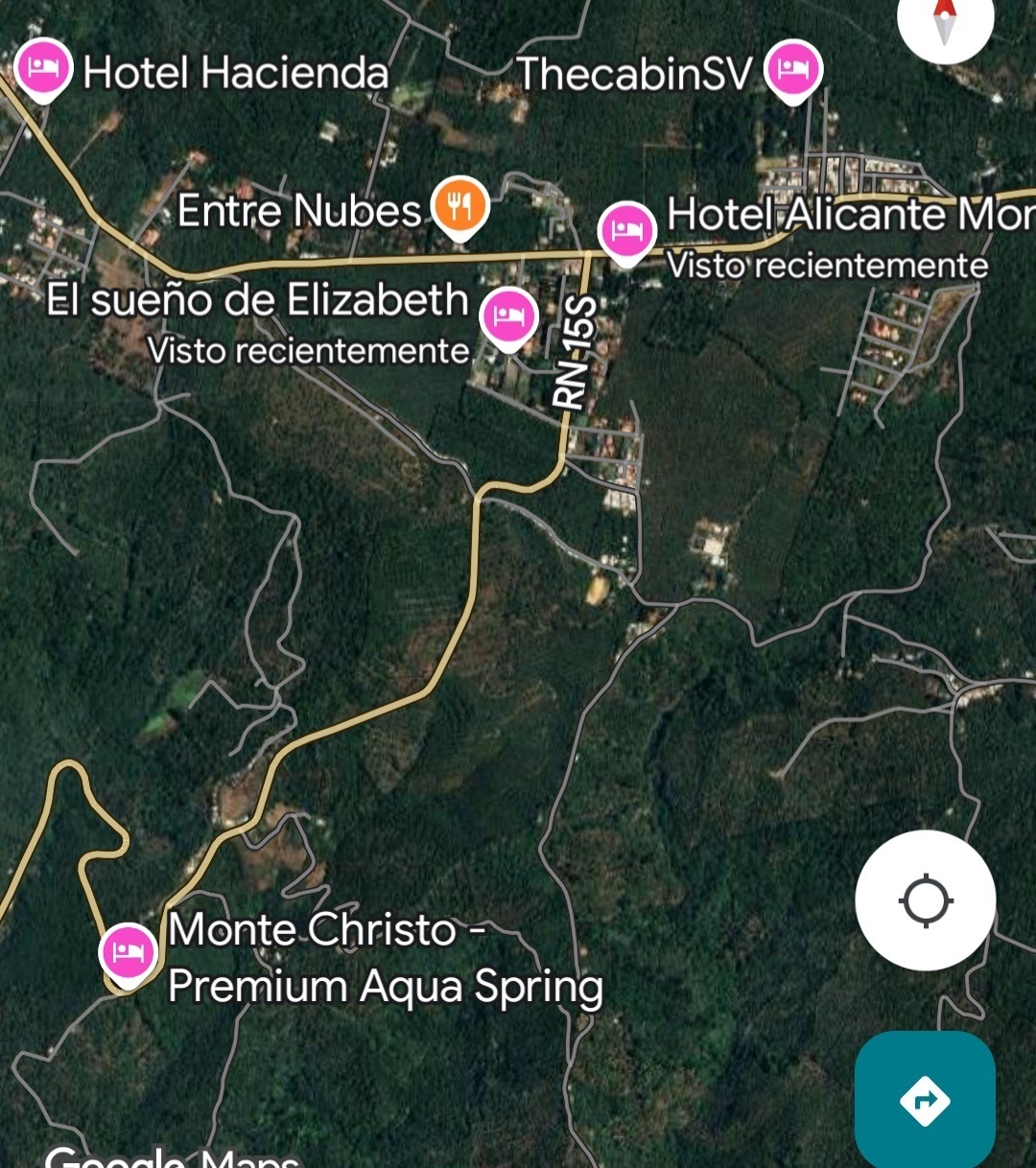Select the Hotel Alicante lodging pin
This screenshot has height=1168, width=1036.
(626, 231)
